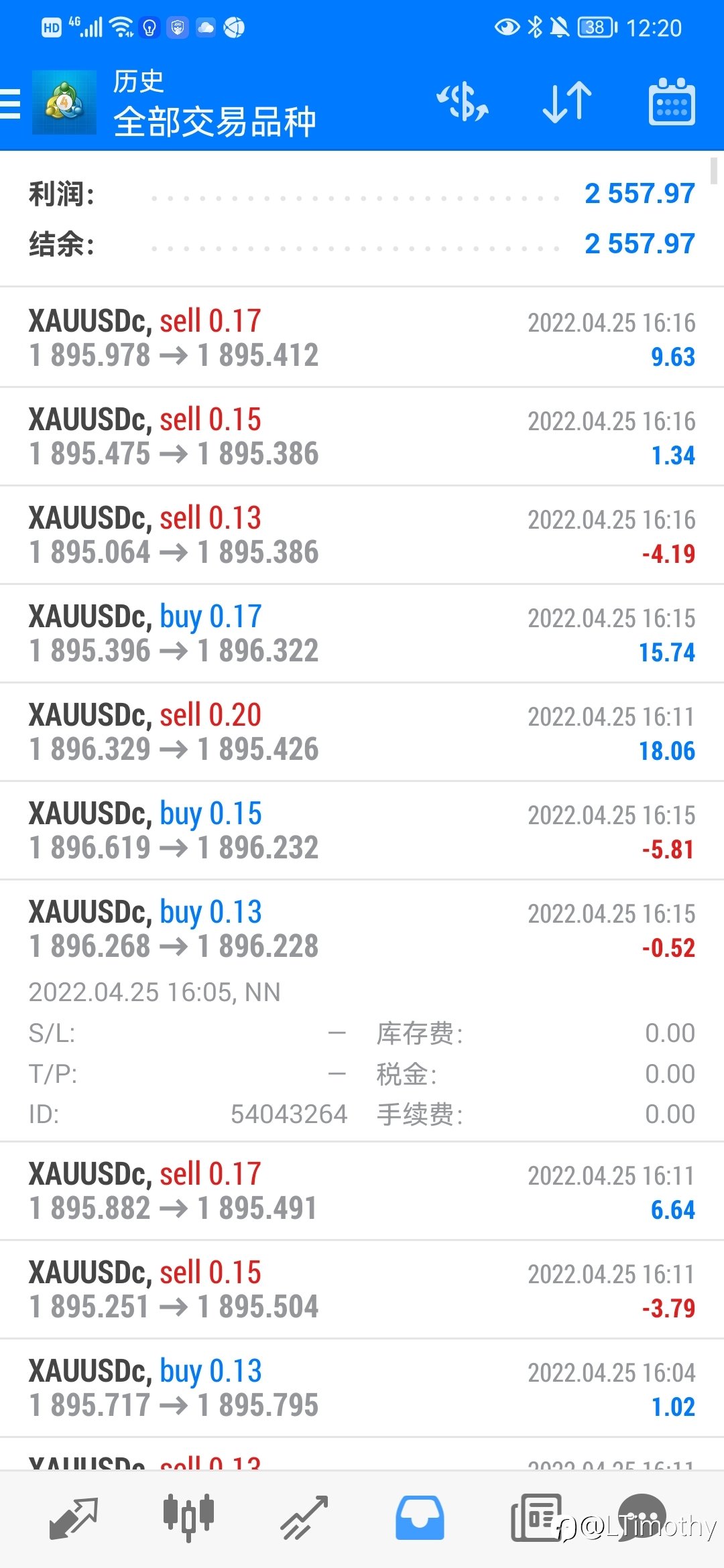The image size is (724, 1568).
Task: Open the symbol filter dollar icon
Action: (463, 103)
